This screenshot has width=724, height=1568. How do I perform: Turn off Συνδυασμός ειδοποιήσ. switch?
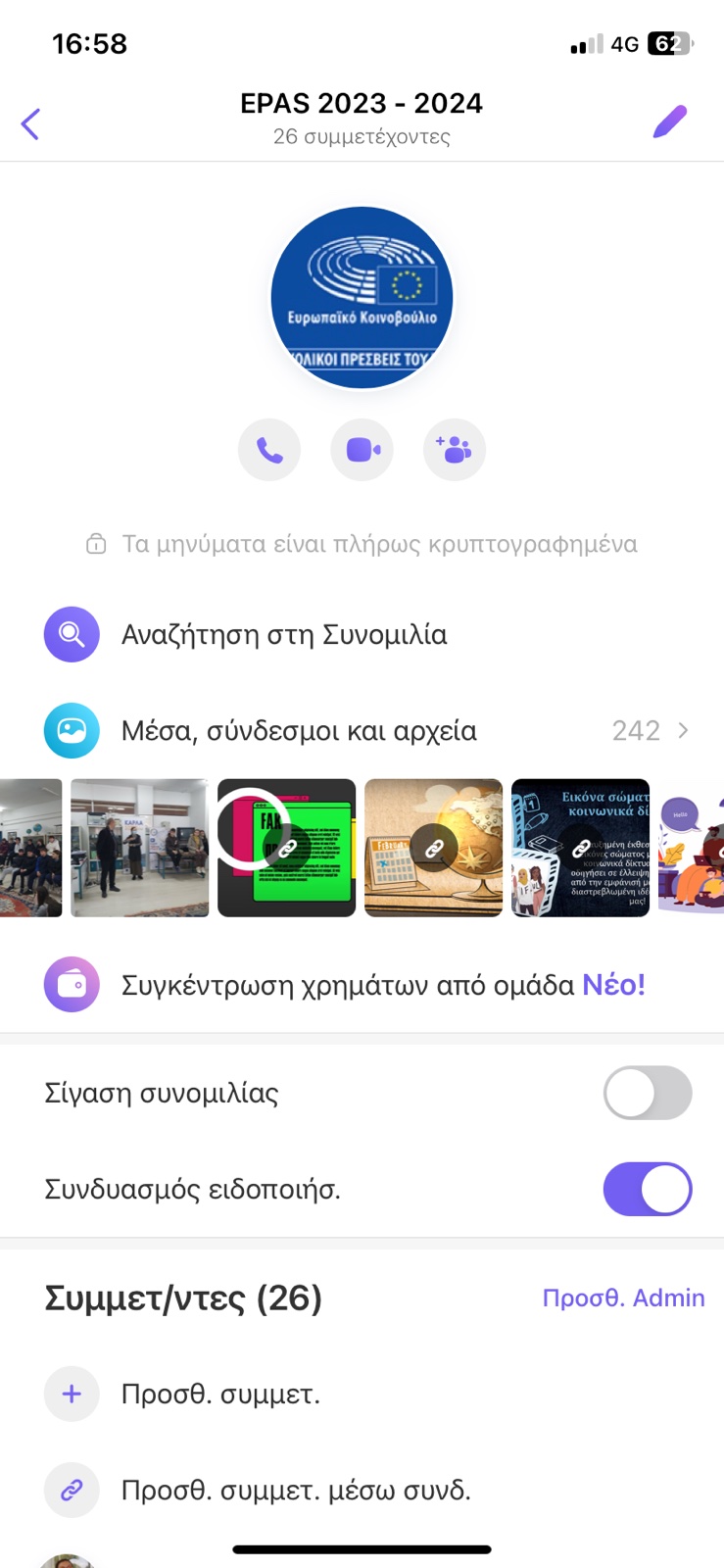tap(647, 1189)
